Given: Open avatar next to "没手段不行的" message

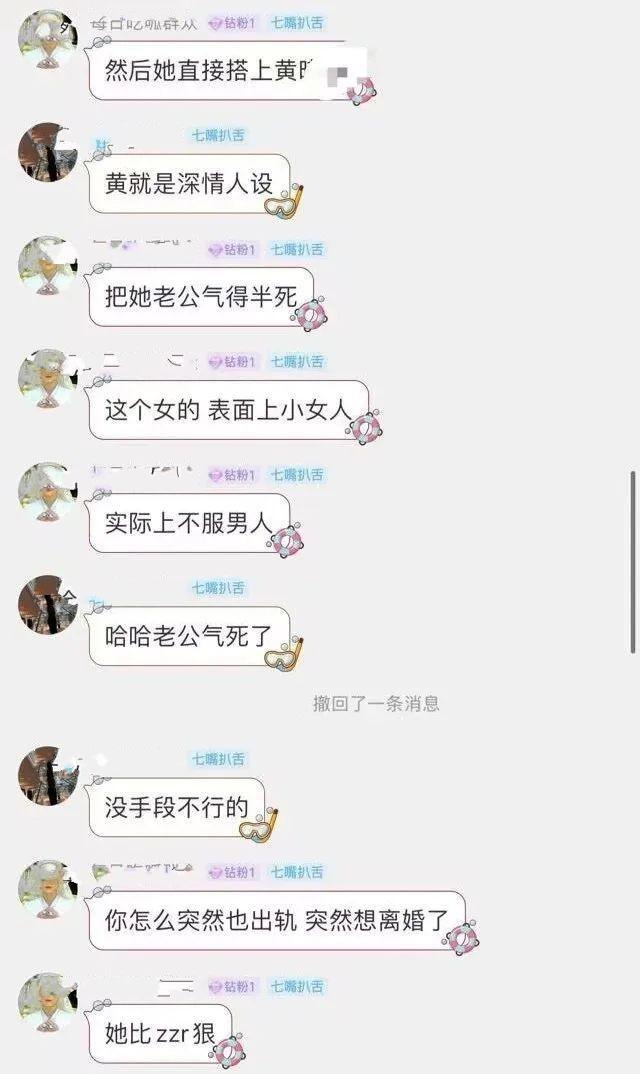Looking at the screenshot, I should coord(47,775).
